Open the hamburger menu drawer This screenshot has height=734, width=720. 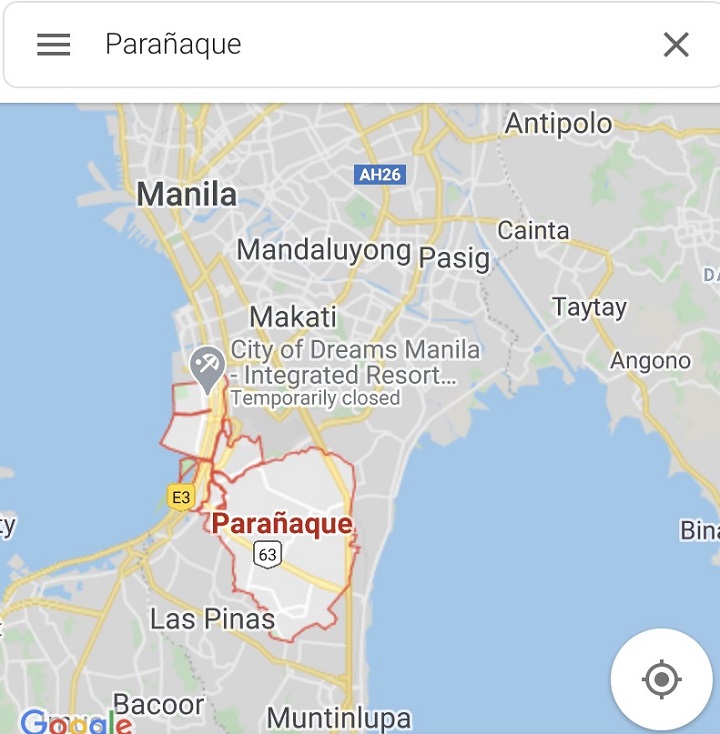tap(54, 44)
